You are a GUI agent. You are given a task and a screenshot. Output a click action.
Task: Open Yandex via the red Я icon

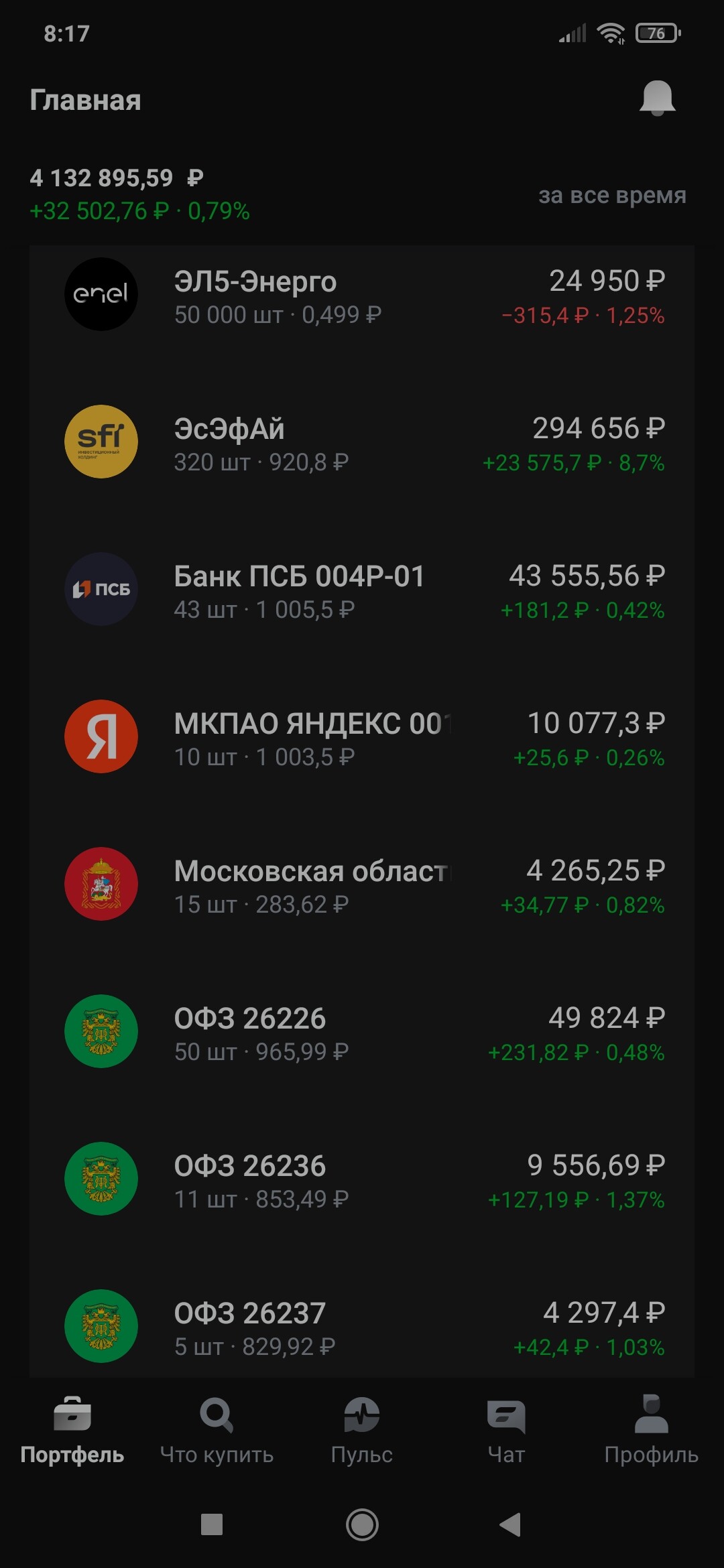point(101,737)
